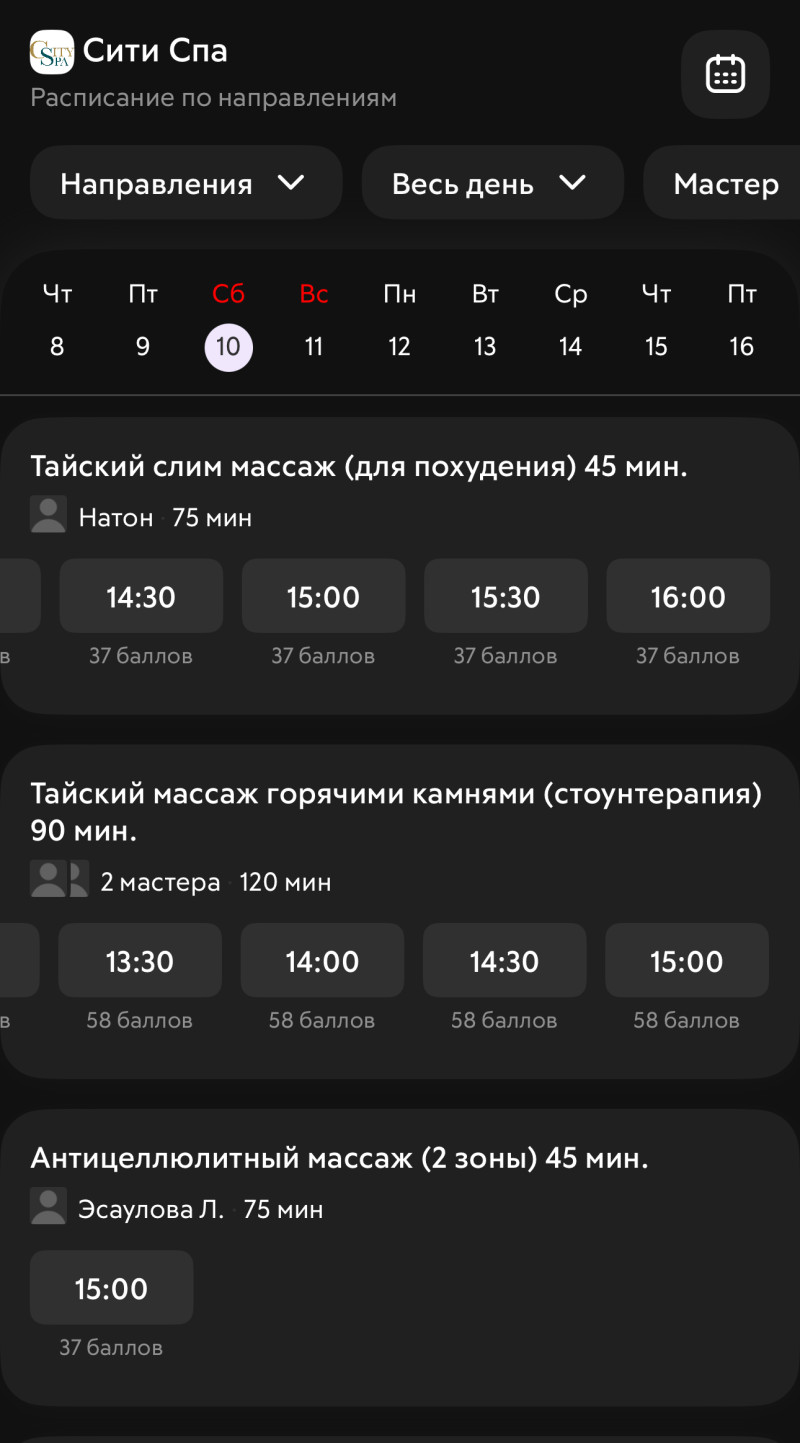Open the Мастер filter

click(725, 183)
